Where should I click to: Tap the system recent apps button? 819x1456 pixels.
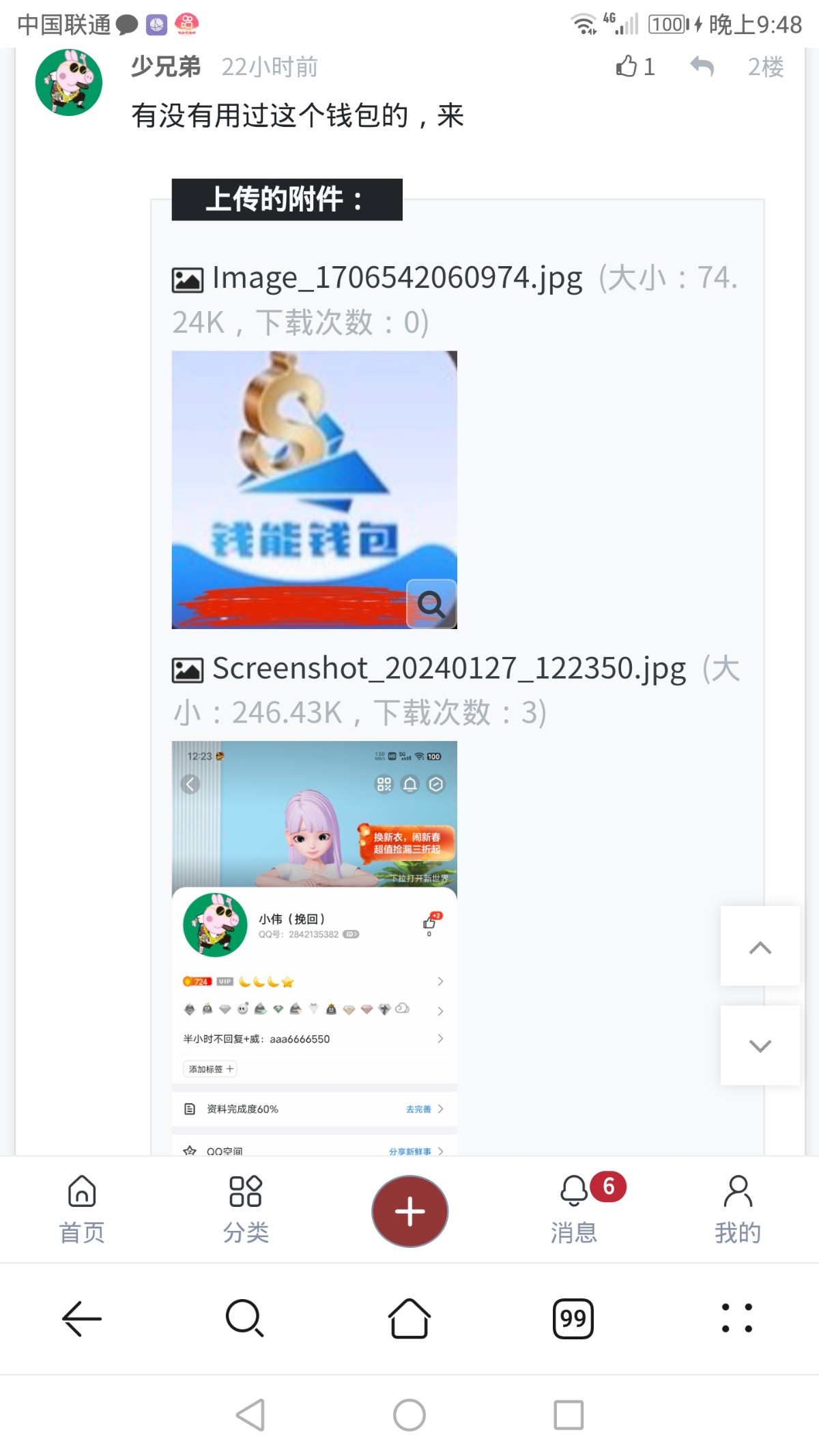click(x=569, y=1415)
